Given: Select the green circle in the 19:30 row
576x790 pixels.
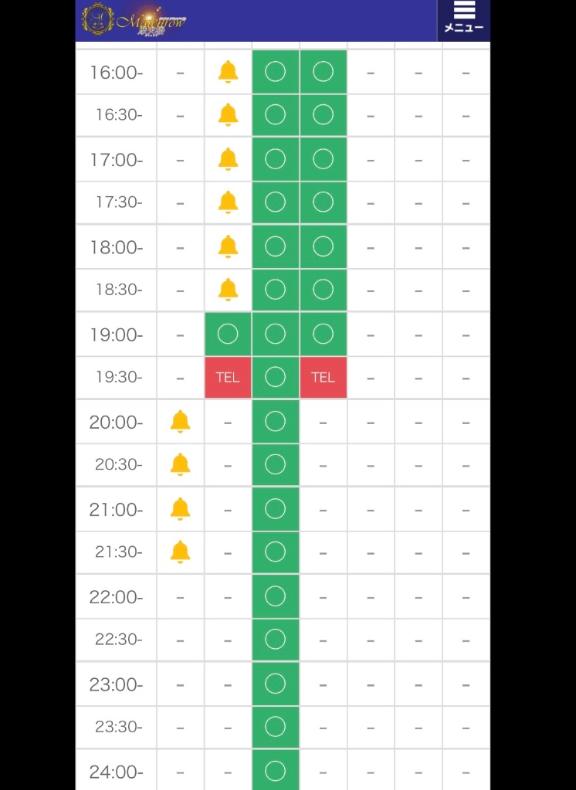Looking at the screenshot, I should 275,377.
